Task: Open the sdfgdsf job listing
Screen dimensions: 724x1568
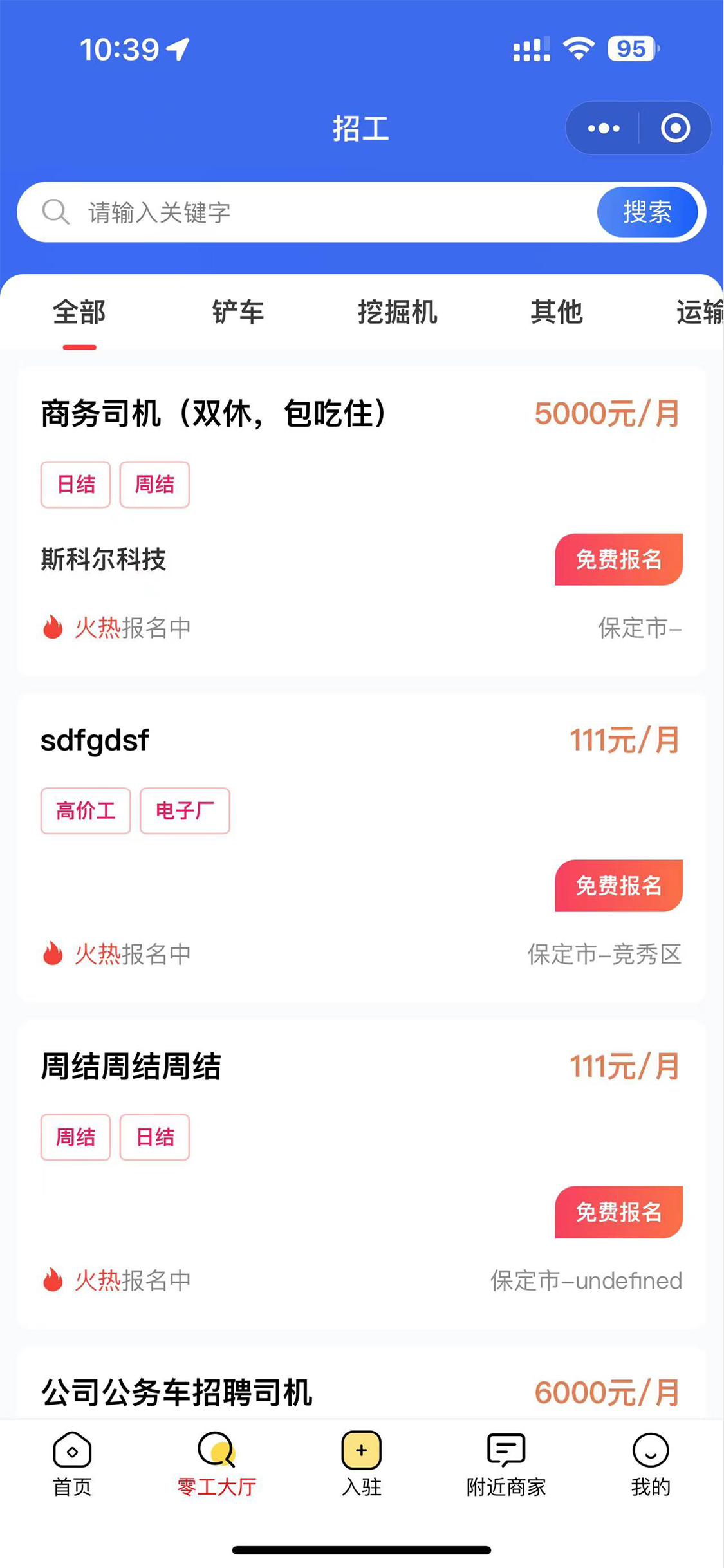Action: [x=361, y=847]
